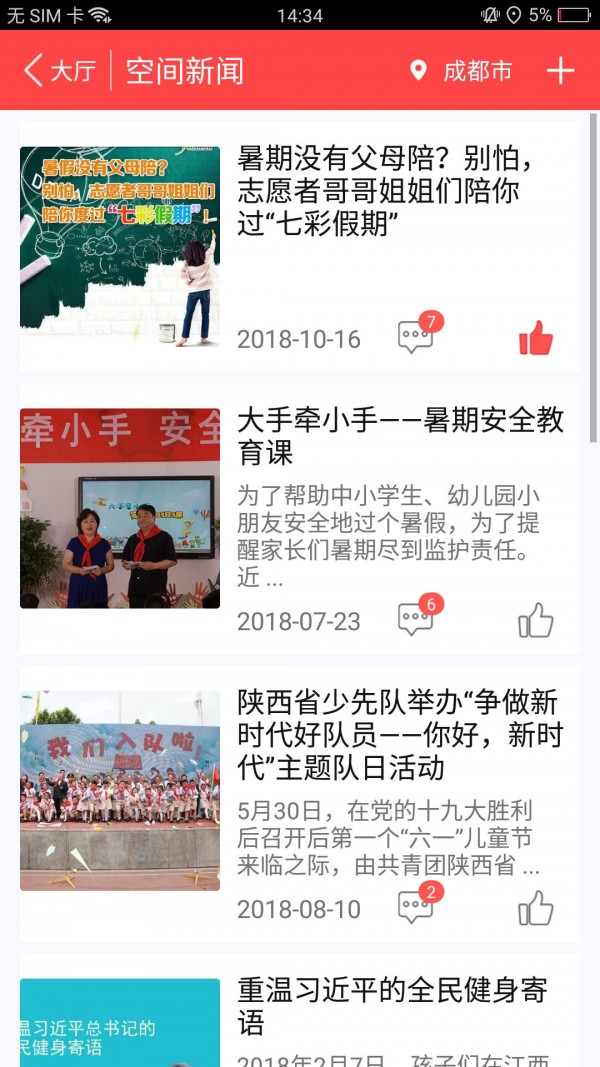View comments on the 大手牵小手 article

[x=416, y=620]
